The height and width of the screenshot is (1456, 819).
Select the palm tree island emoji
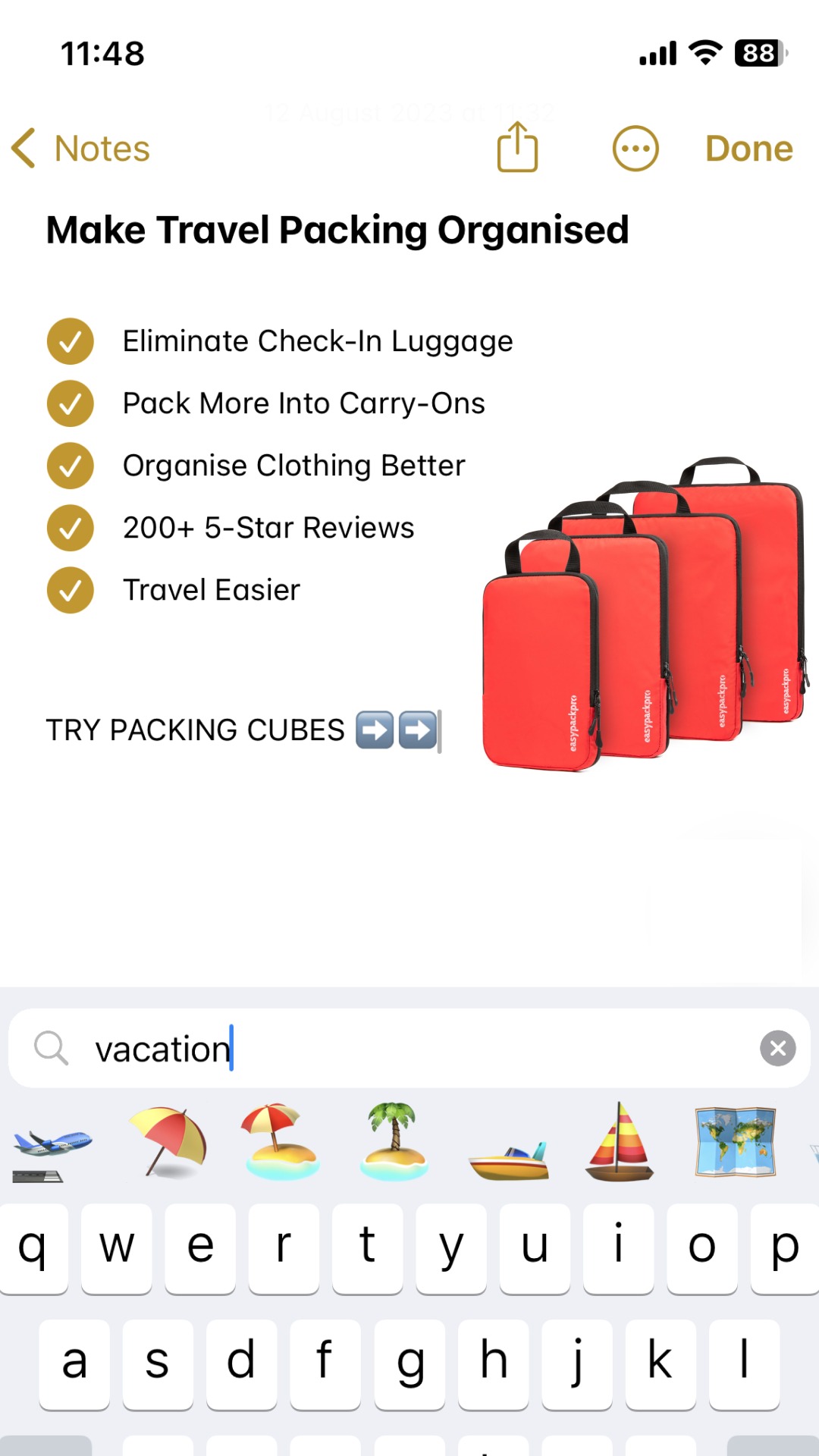tap(394, 1142)
